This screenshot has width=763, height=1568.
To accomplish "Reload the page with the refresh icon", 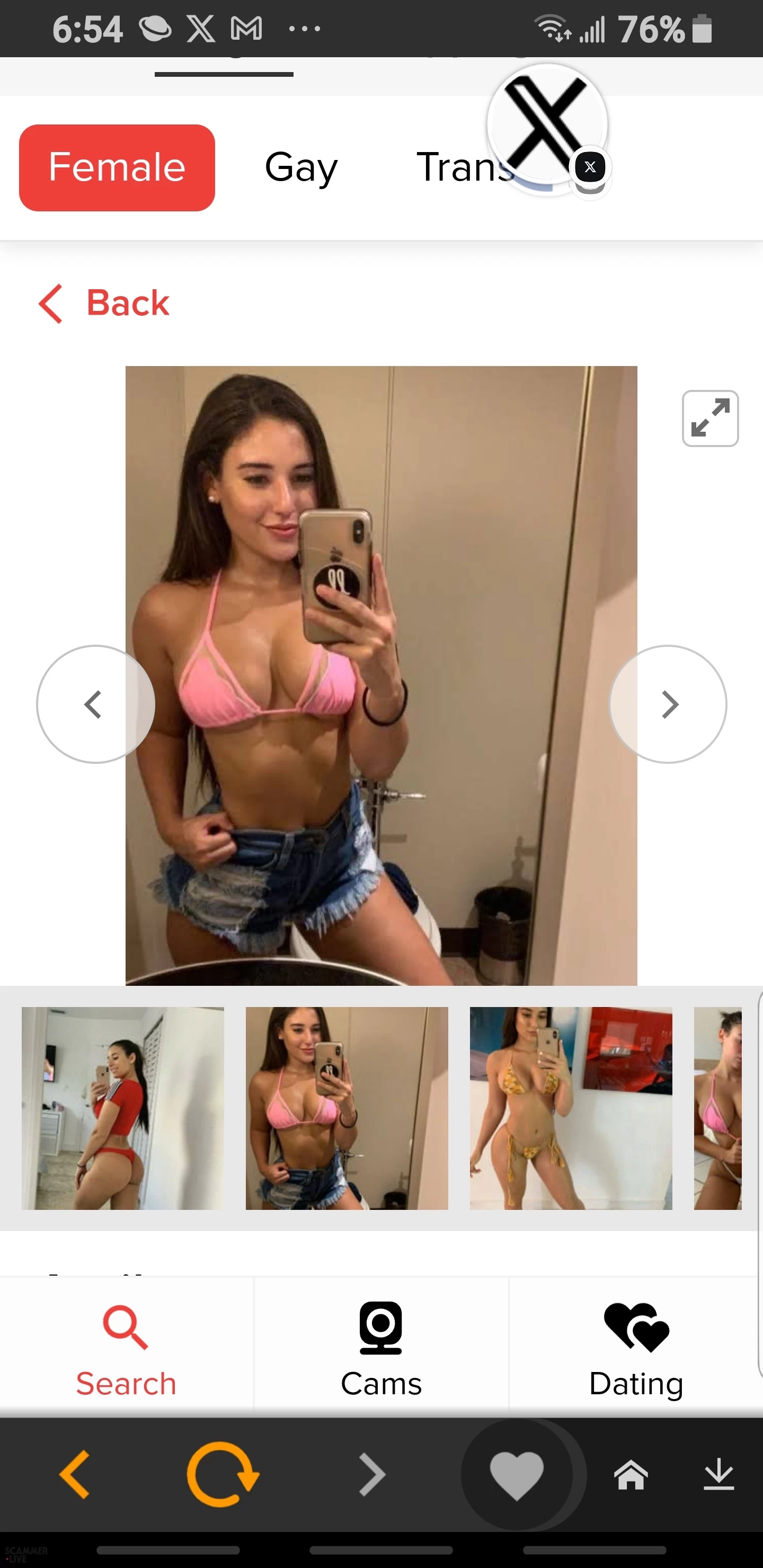I will tap(222, 1474).
